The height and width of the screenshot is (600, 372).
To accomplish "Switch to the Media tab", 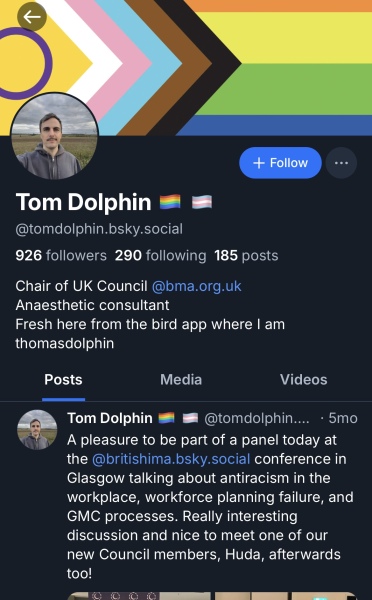I will pos(181,380).
